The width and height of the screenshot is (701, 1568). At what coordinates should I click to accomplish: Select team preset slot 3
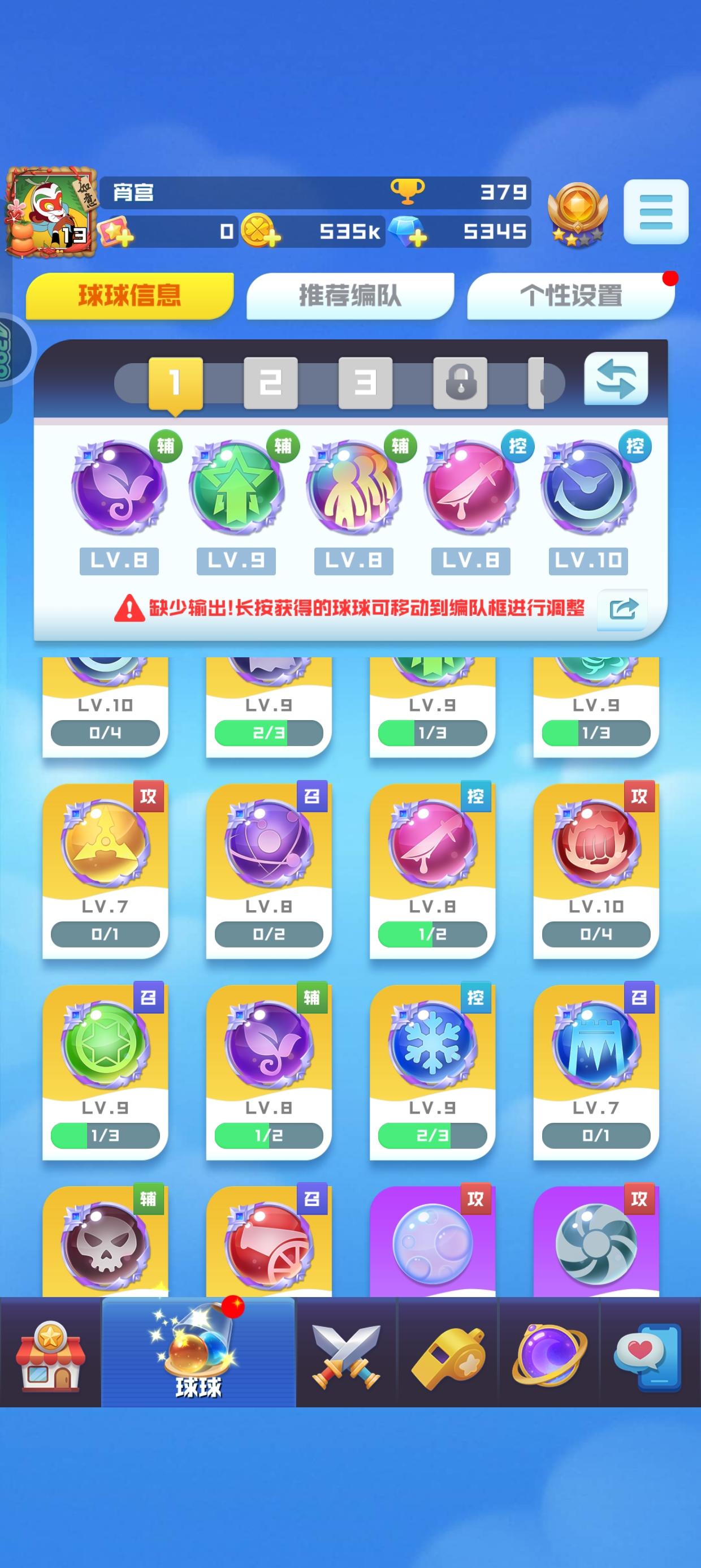point(365,382)
